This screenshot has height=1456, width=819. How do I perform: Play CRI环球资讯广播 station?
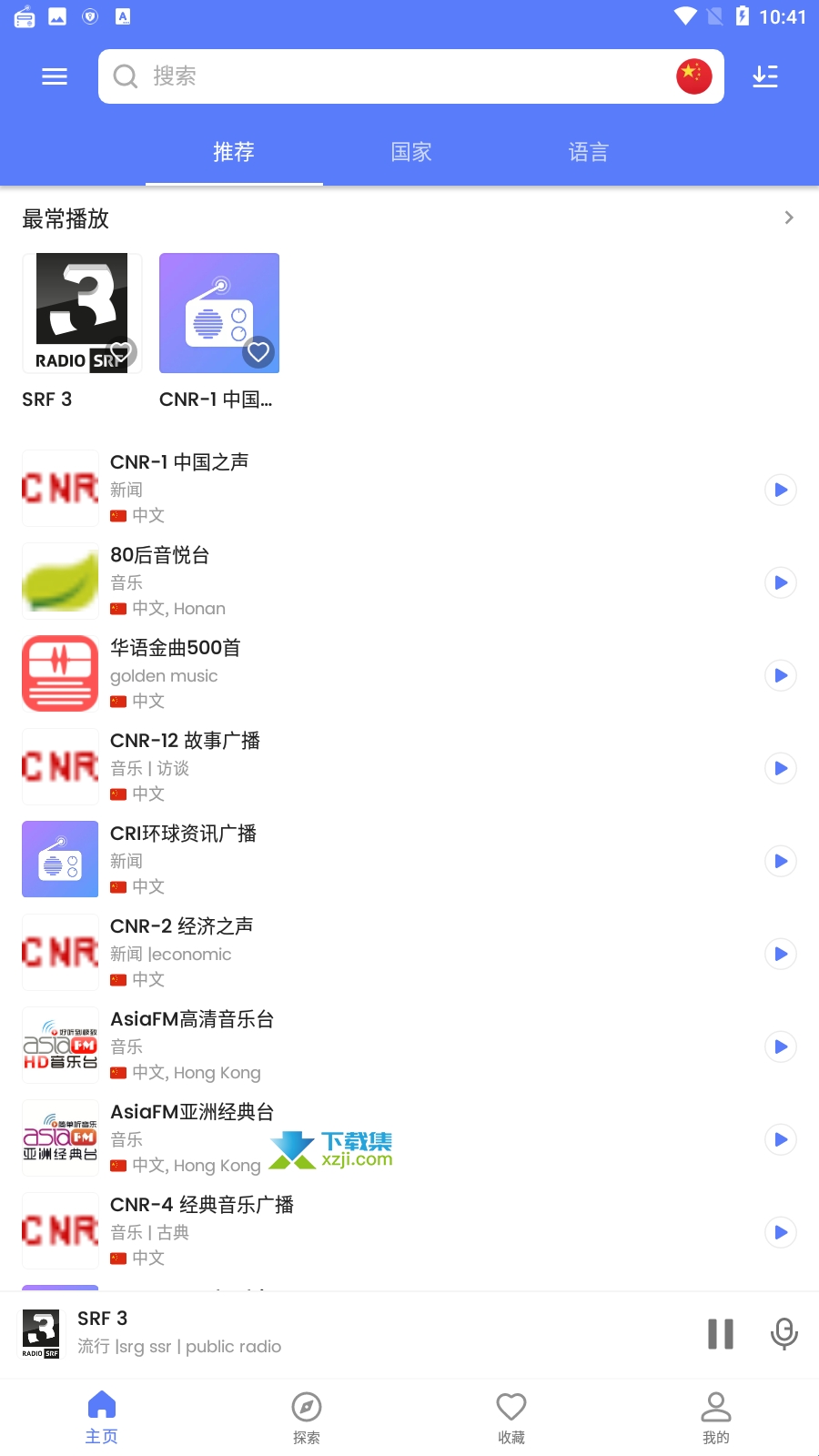click(780, 861)
